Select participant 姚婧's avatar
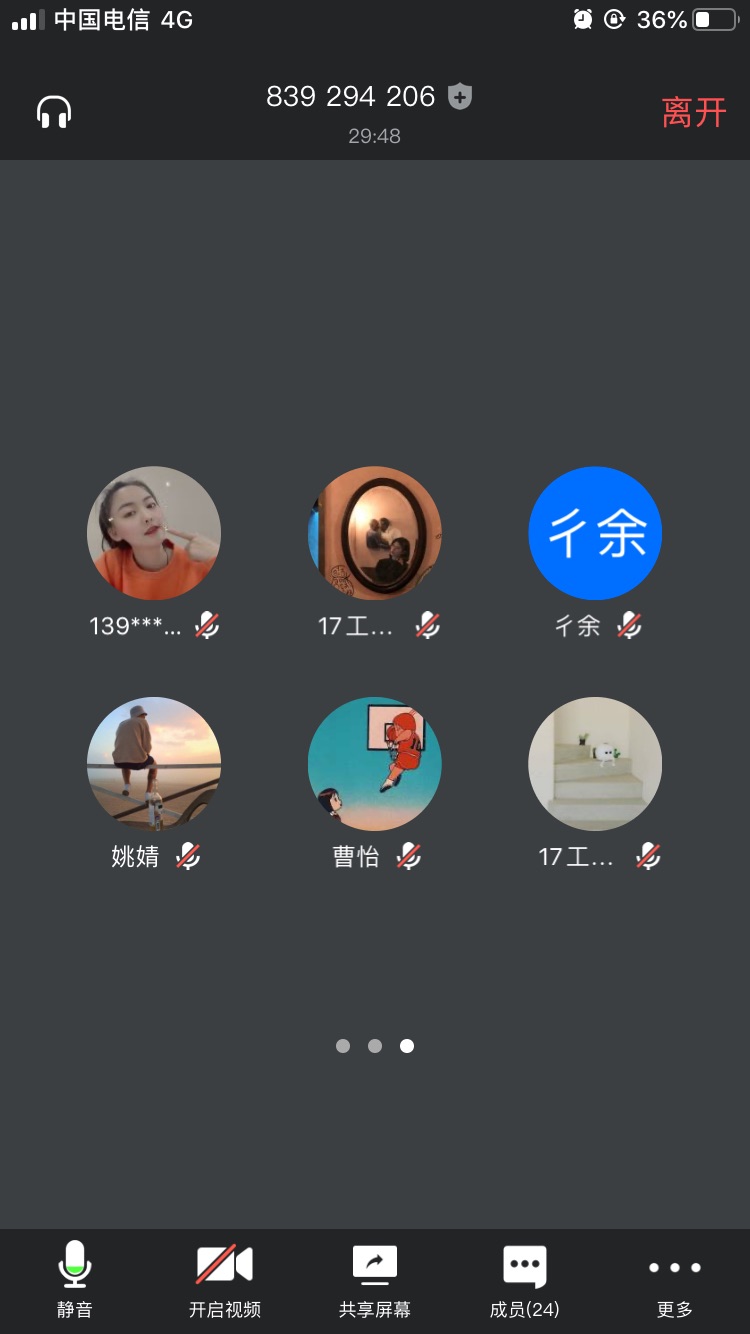This screenshot has height=1334, width=750. click(154, 763)
